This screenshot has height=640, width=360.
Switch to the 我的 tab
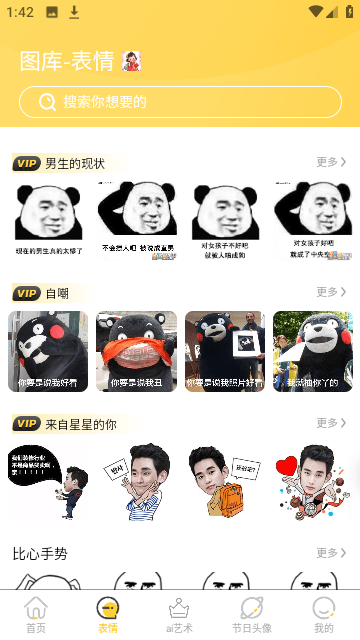[324, 615]
